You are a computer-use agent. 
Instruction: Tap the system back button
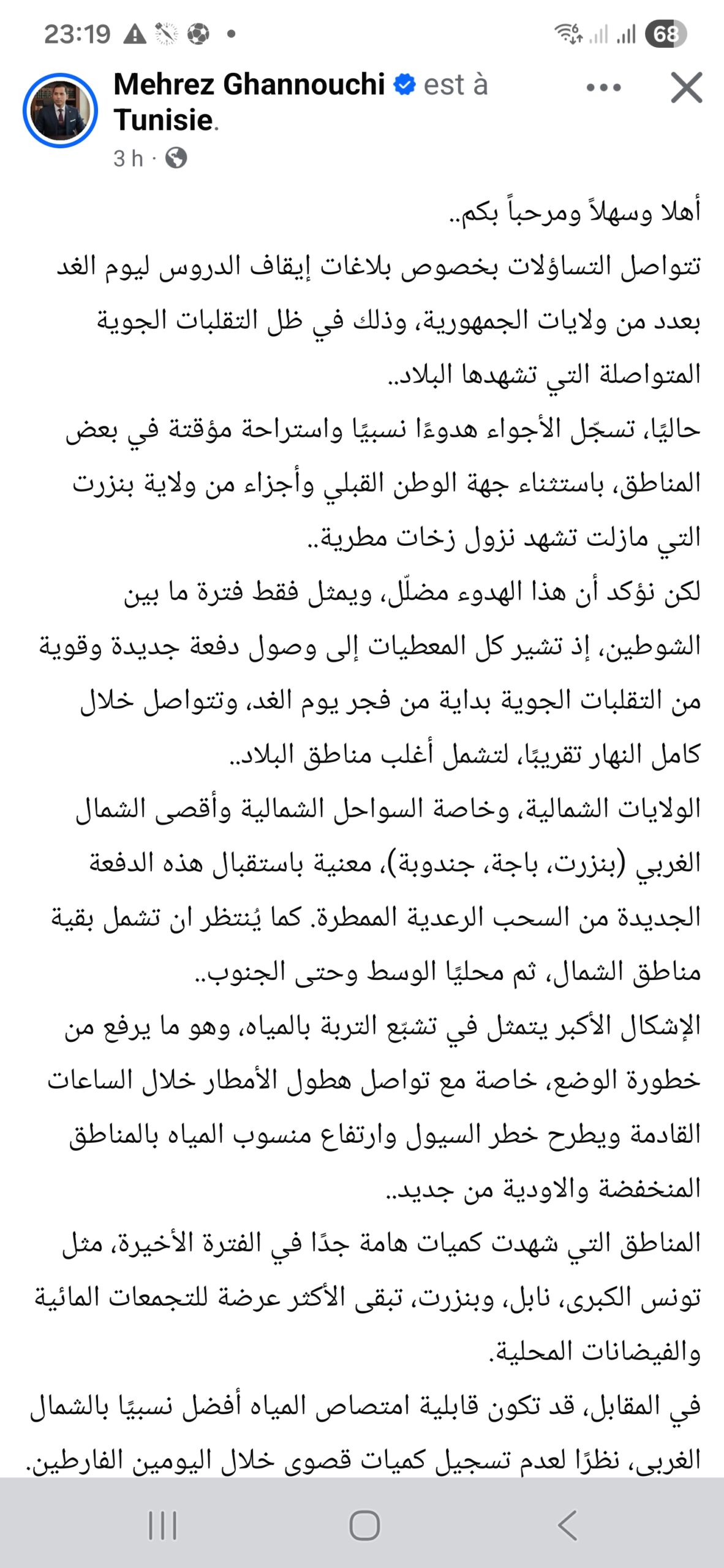[568, 1525]
